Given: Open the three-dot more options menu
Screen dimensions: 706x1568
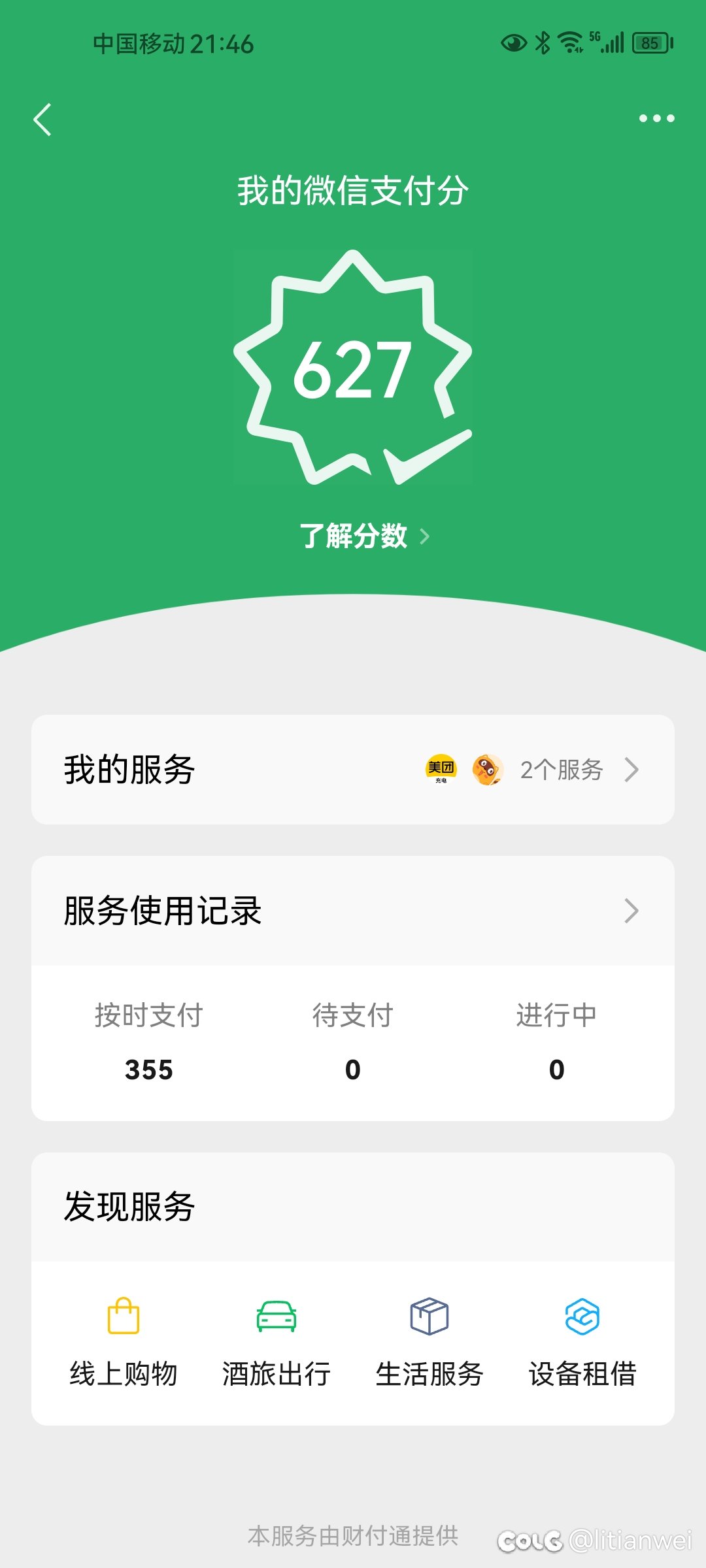Looking at the screenshot, I should [656, 118].
